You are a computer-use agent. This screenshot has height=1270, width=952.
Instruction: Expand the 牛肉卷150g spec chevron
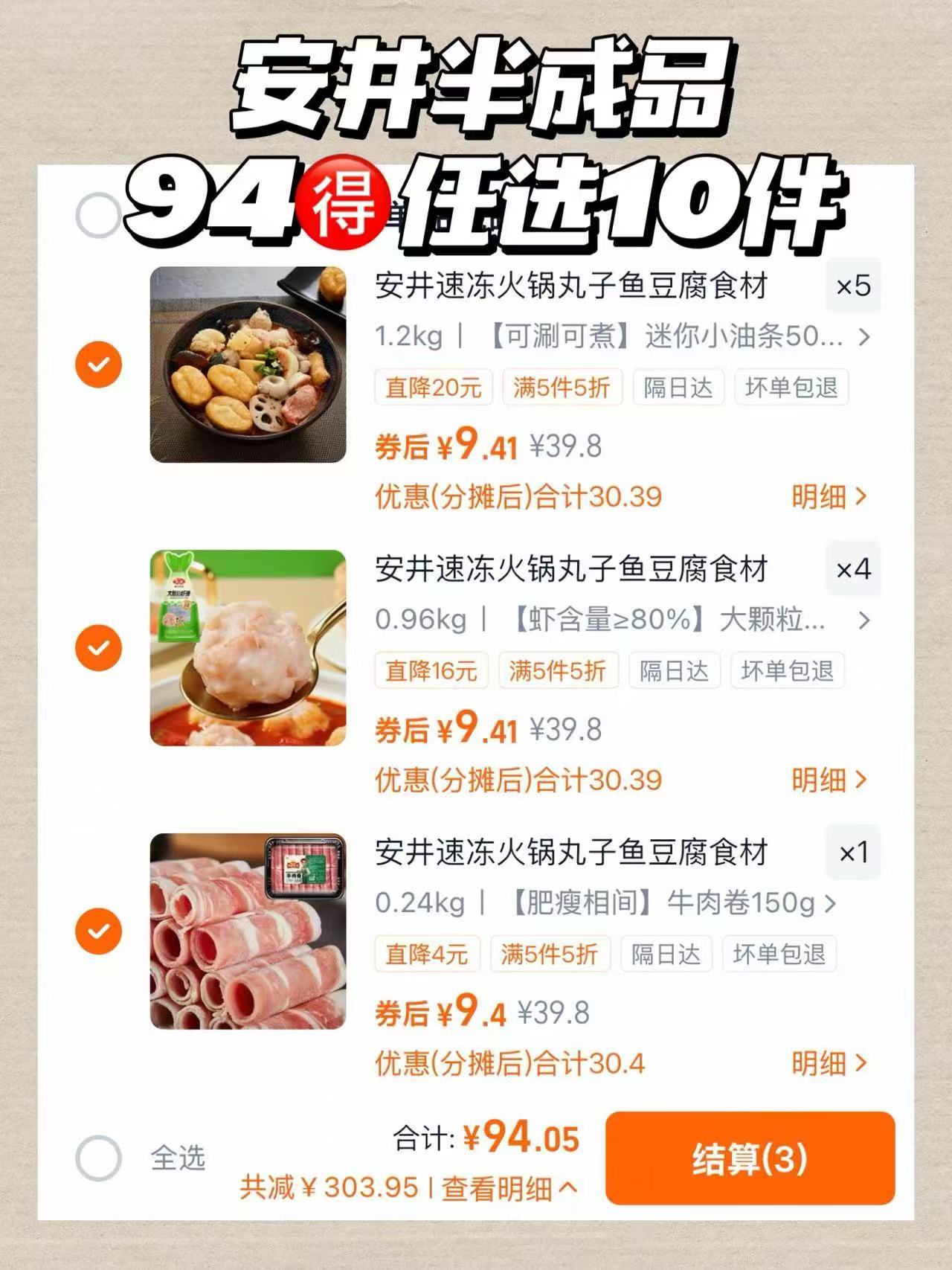tap(832, 903)
